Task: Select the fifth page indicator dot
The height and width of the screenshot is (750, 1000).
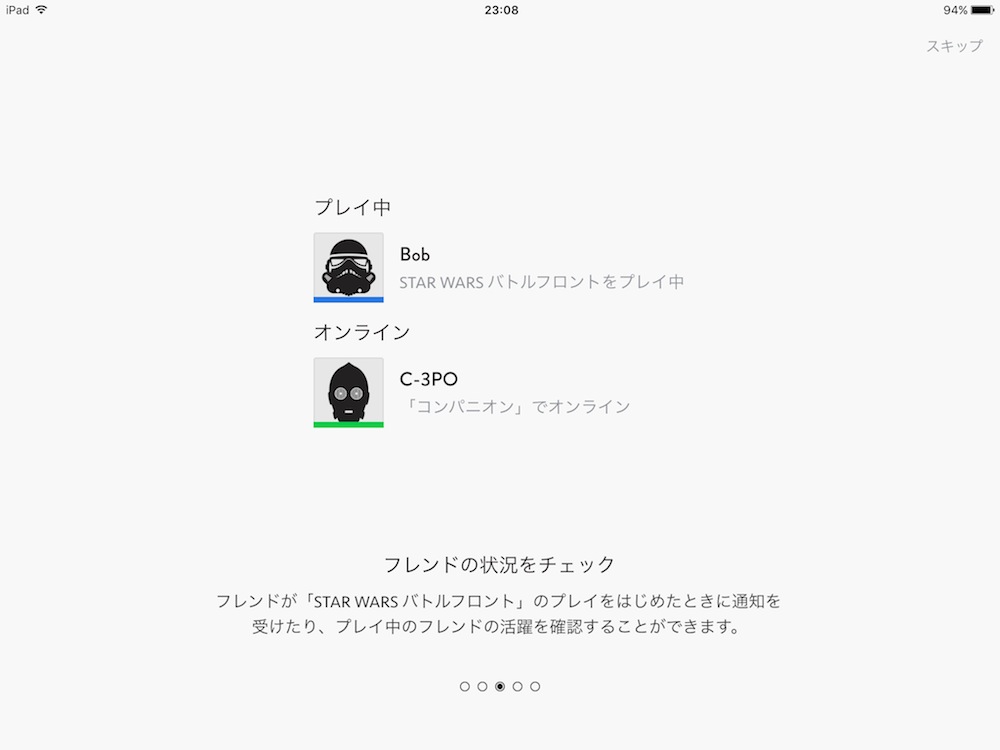Action: point(535,687)
